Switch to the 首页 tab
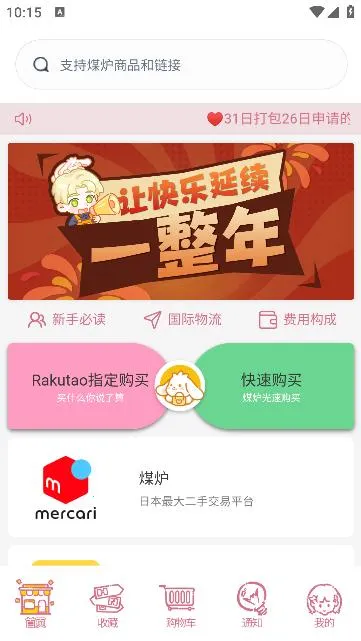The image size is (361, 641). [x=35, y=603]
